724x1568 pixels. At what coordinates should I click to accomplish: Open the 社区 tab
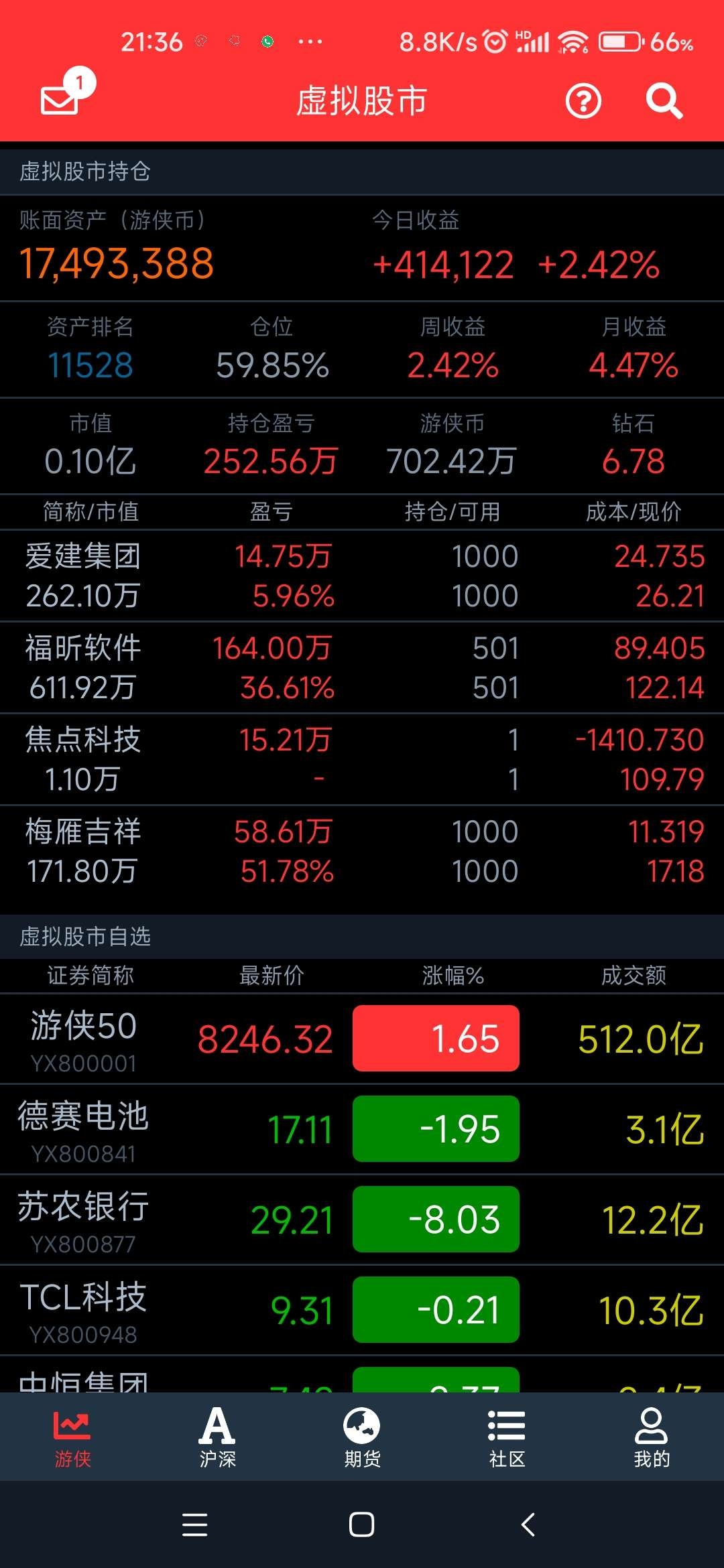(507, 1437)
